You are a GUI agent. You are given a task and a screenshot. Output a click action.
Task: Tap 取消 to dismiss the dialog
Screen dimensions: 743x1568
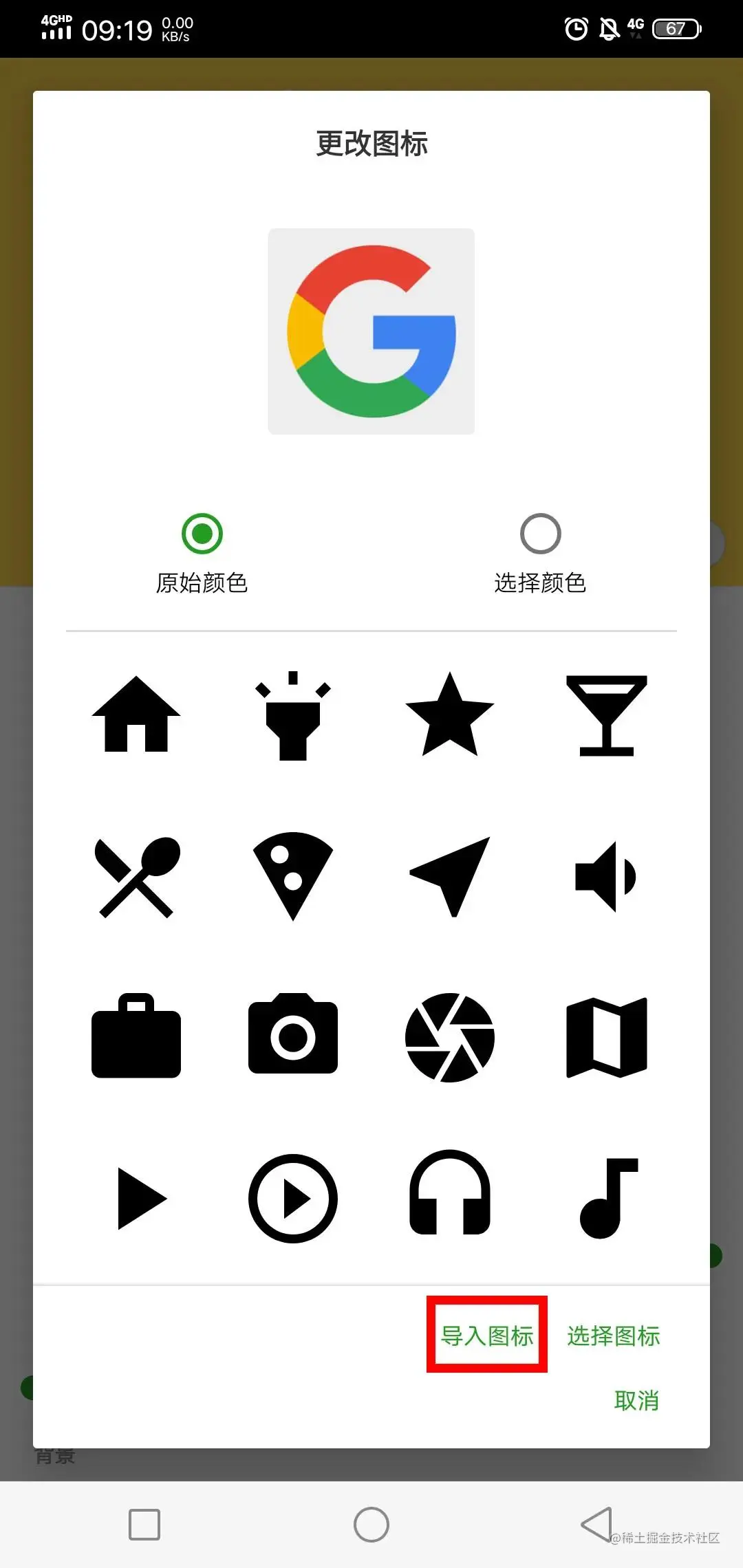(x=636, y=1400)
